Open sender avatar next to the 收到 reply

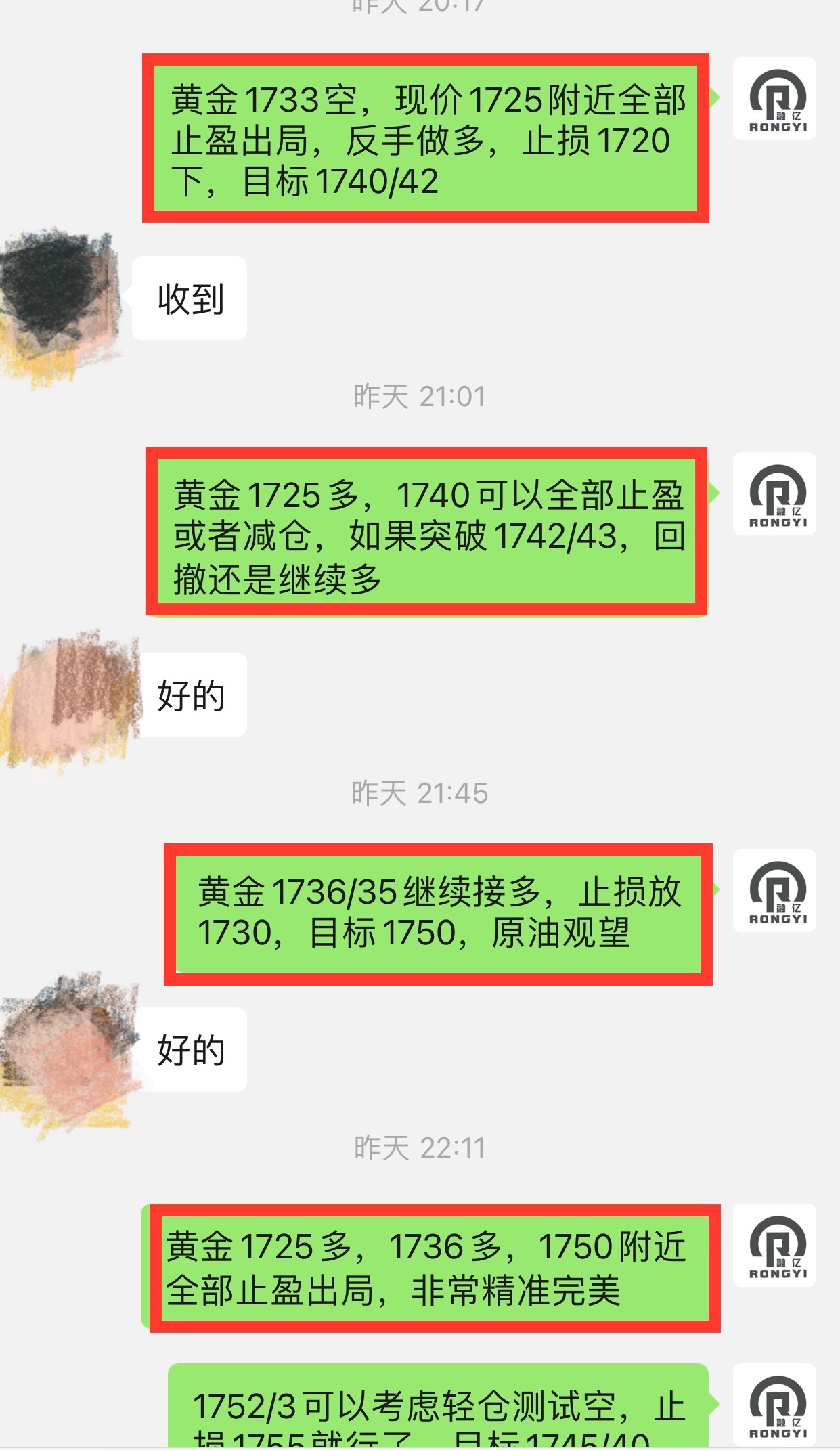60,305
